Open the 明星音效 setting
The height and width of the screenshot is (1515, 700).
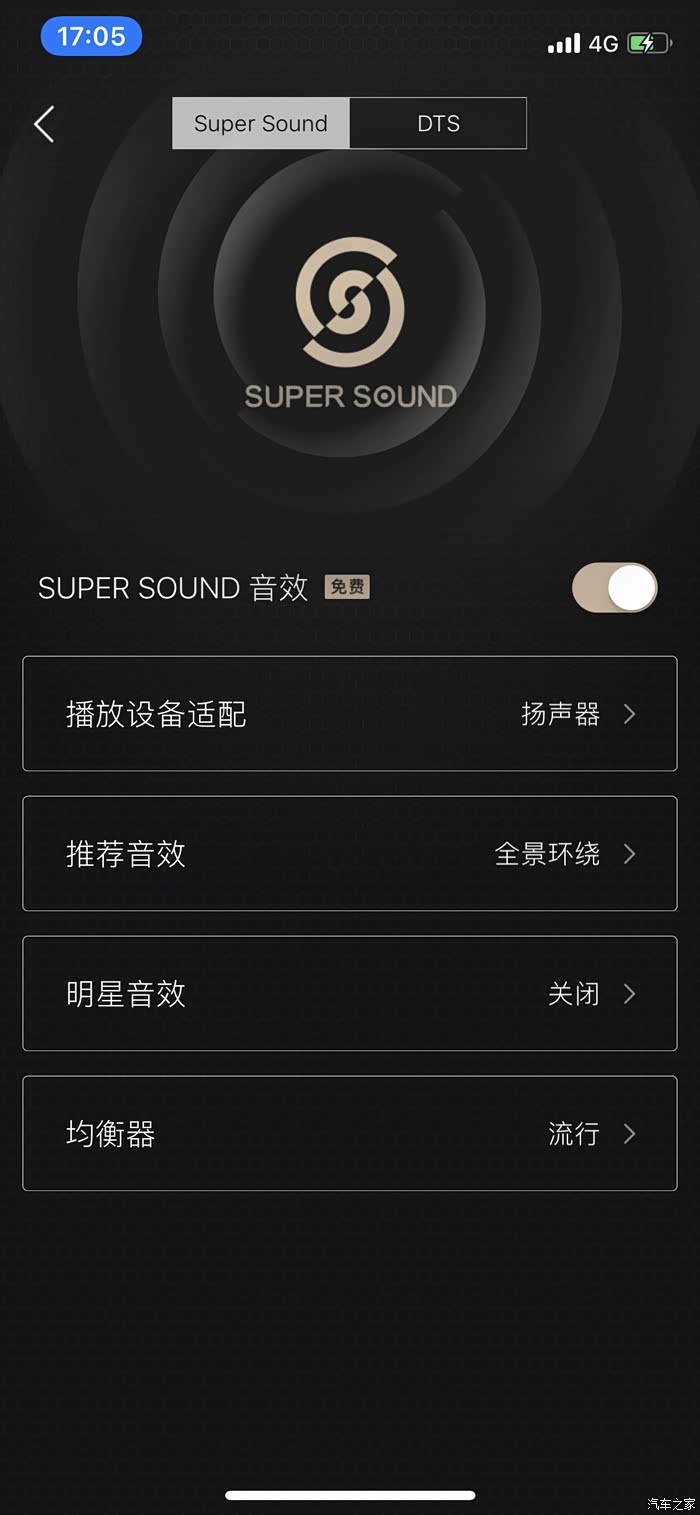350,994
